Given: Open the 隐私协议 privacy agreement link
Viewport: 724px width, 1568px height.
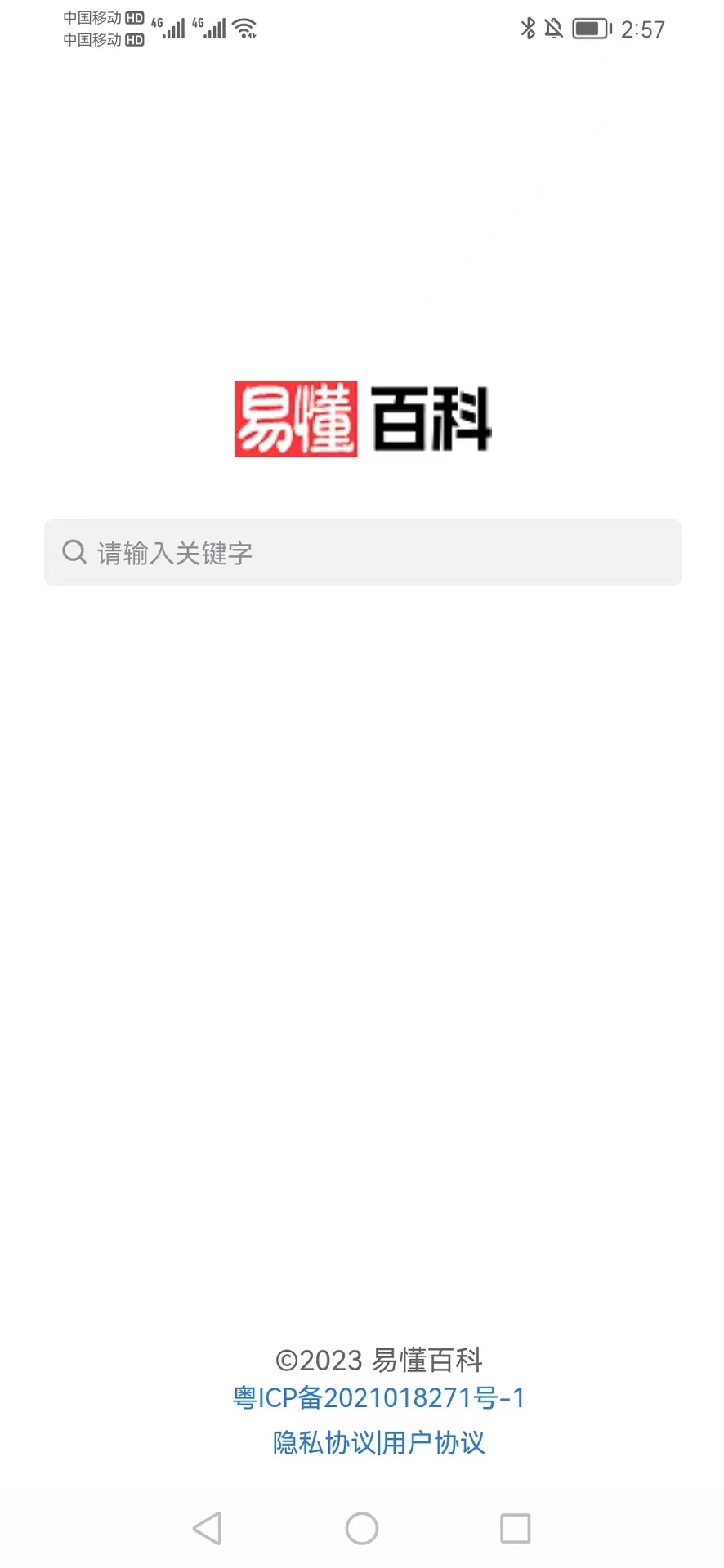Looking at the screenshot, I should click(323, 1442).
